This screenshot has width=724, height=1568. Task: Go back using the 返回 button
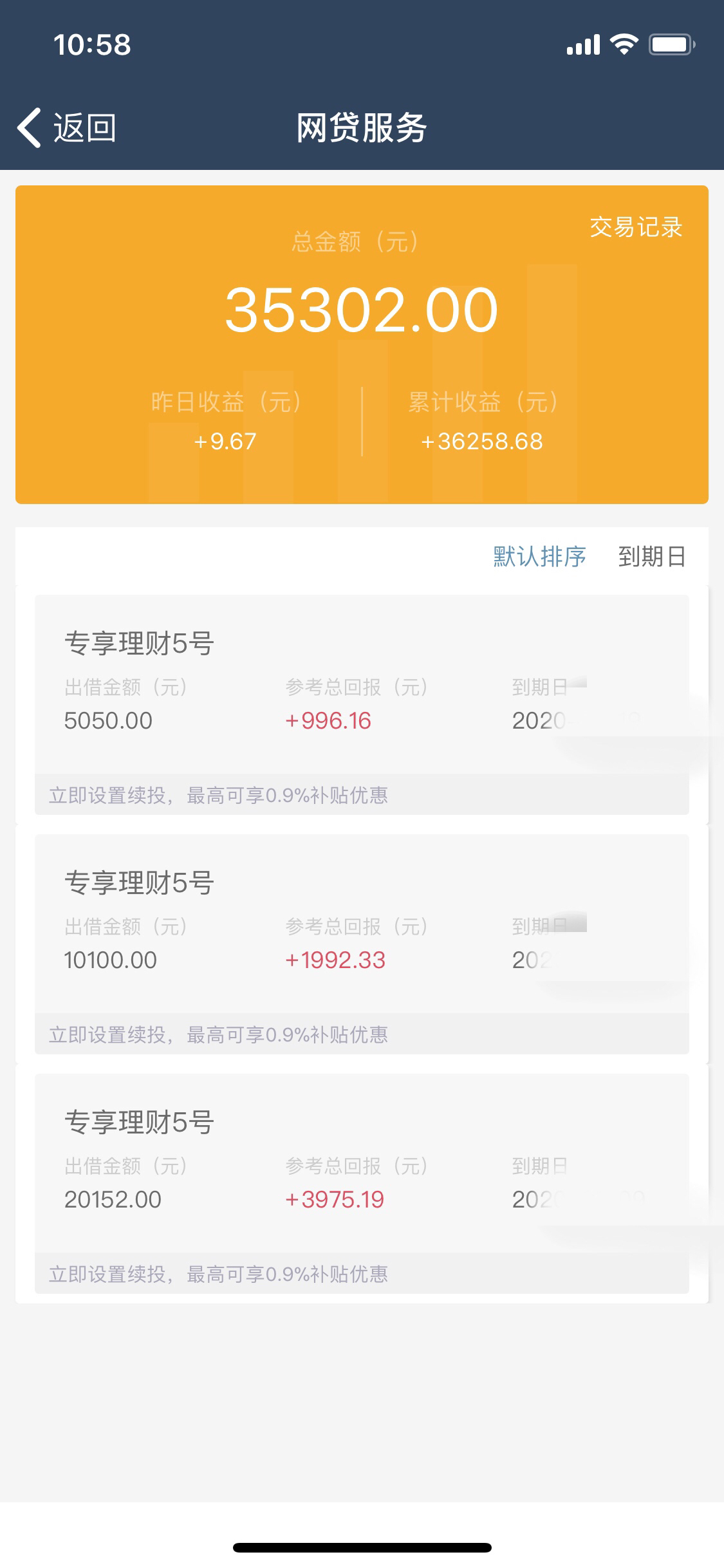point(66,127)
